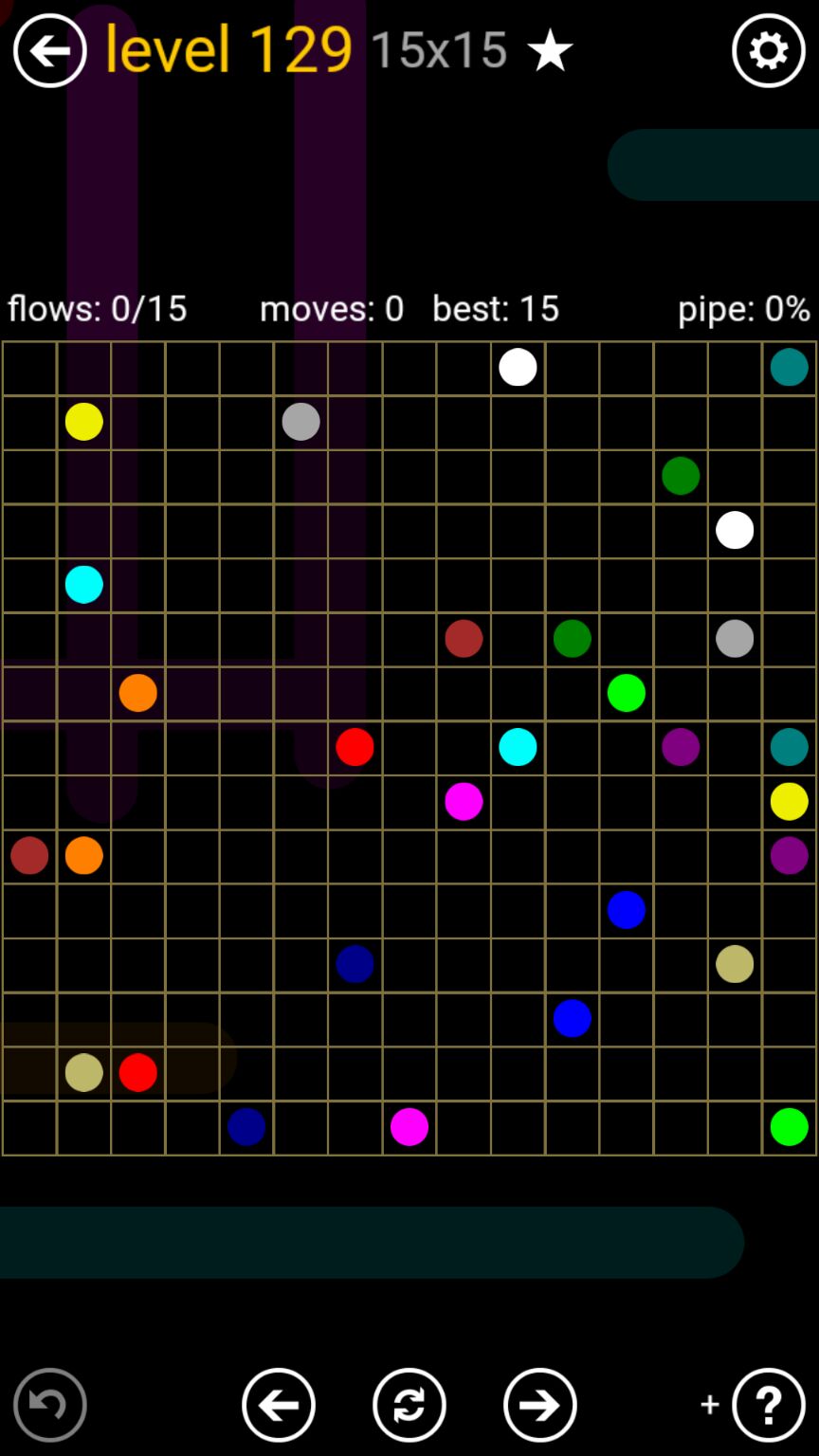Restart the current level
The width and height of the screenshot is (819, 1456).
pos(409,1404)
